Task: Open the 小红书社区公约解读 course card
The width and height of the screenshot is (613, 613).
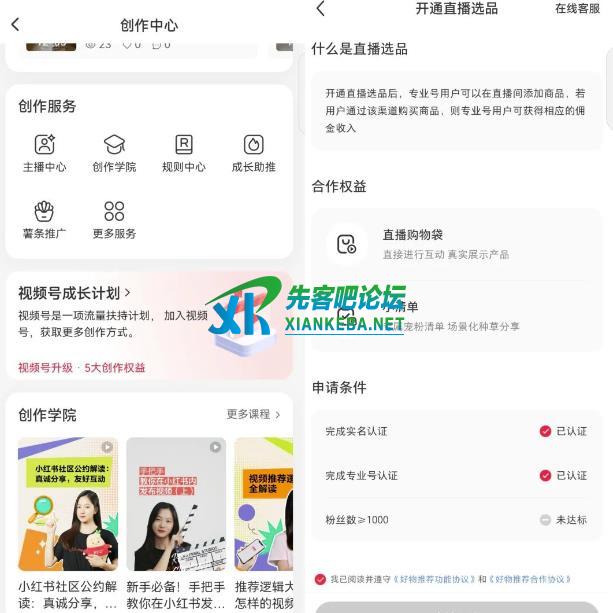Action: click(68, 504)
